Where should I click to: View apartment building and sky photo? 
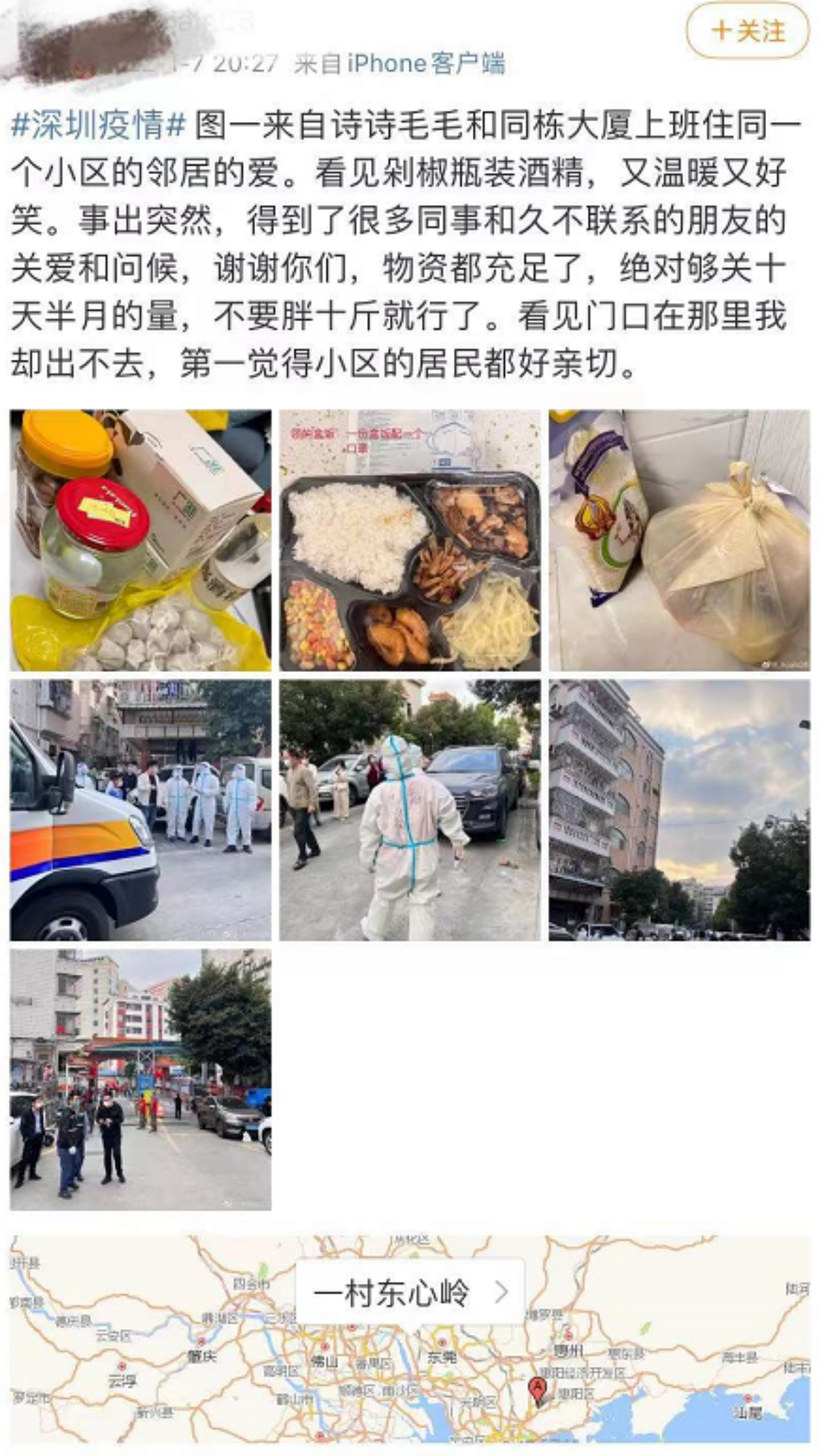click(679, 810)
